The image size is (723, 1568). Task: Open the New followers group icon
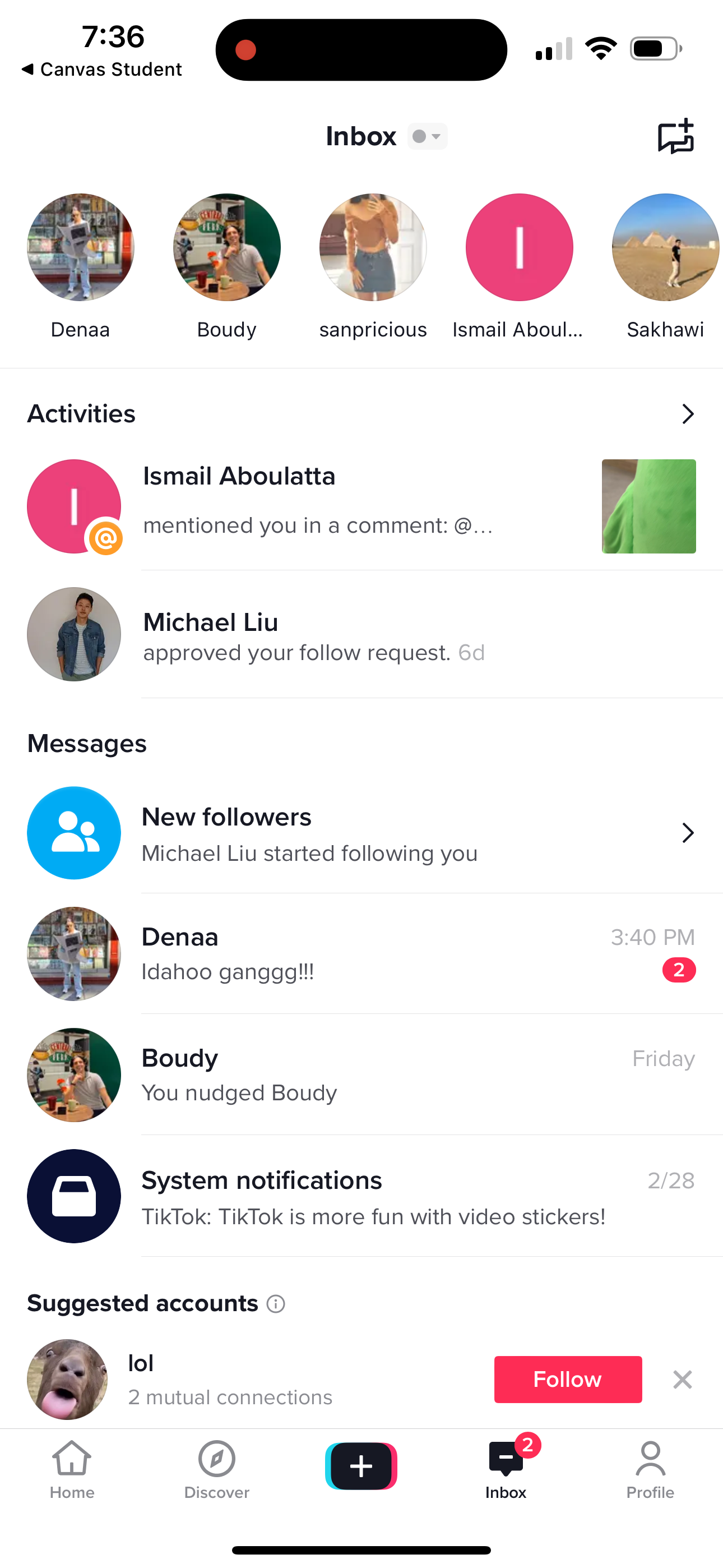click(73, 833)
